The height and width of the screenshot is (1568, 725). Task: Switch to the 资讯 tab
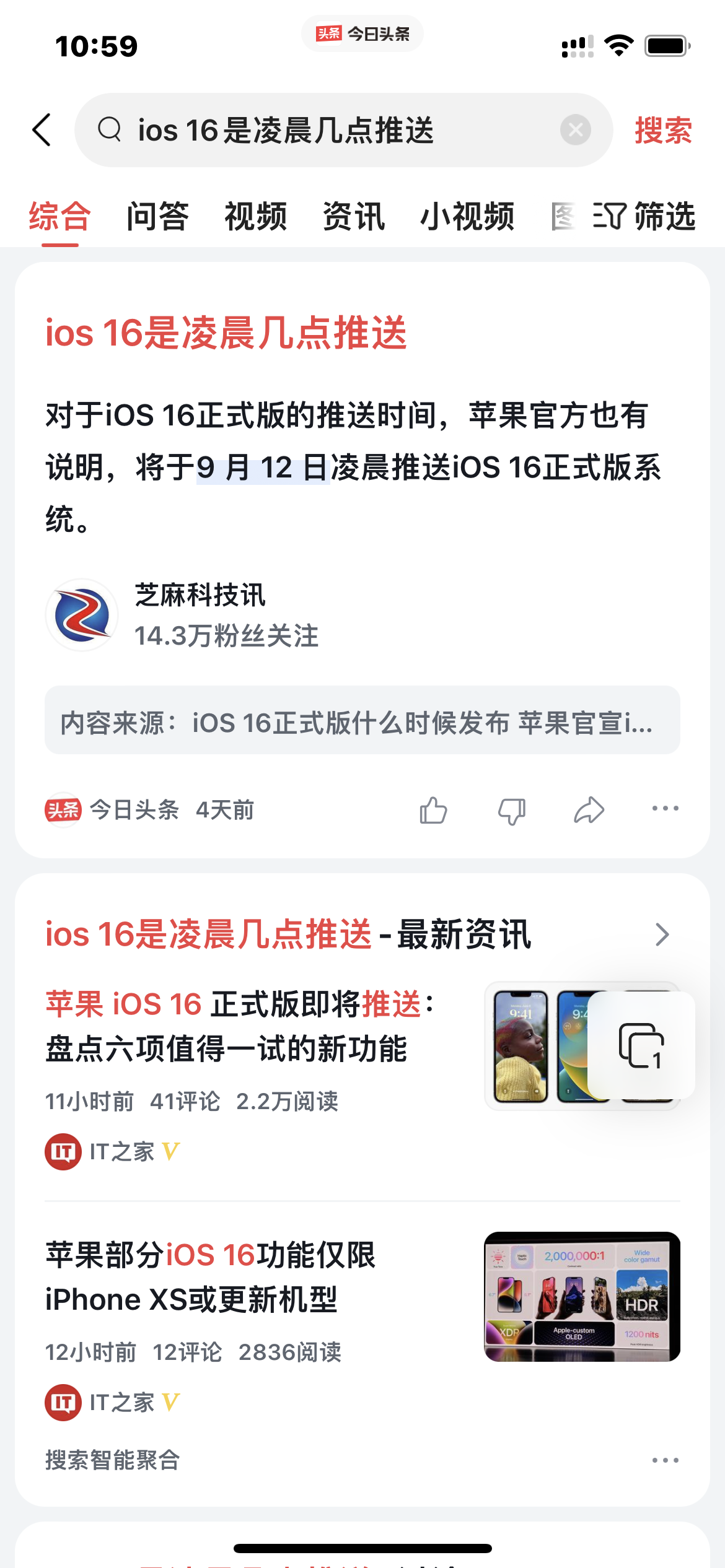point(353,217)
